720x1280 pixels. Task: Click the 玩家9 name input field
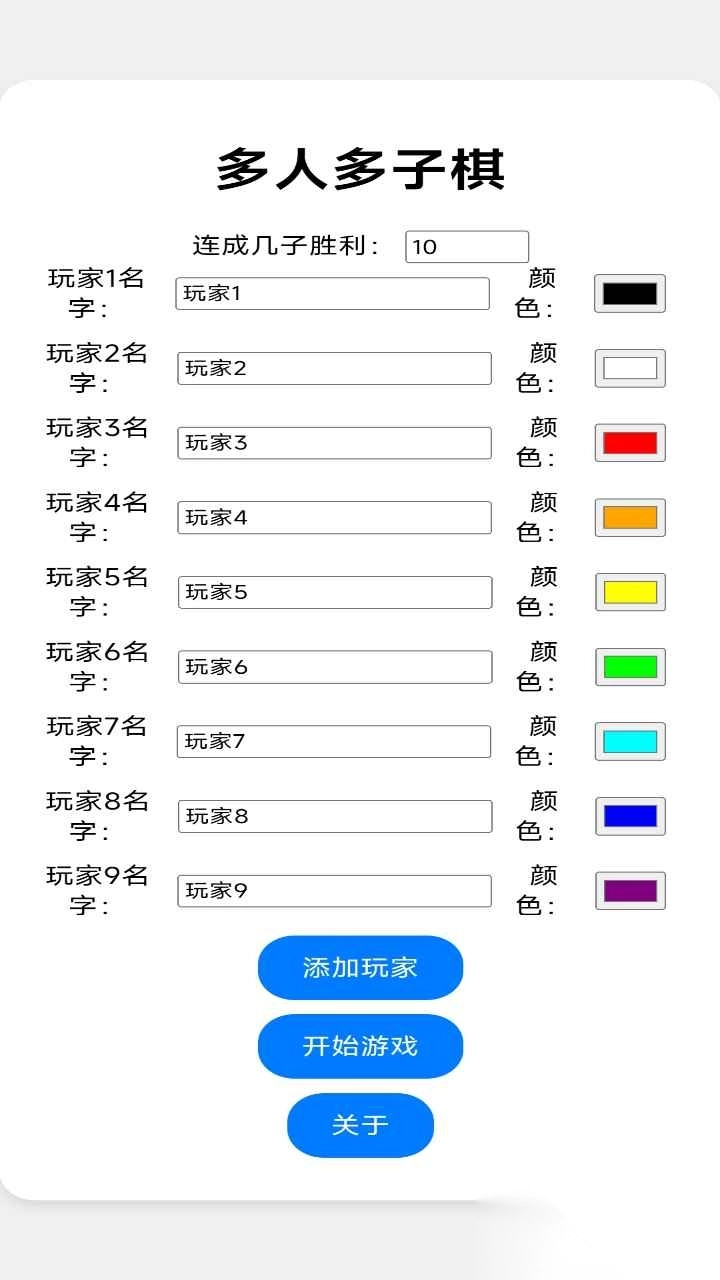point(334,890)
